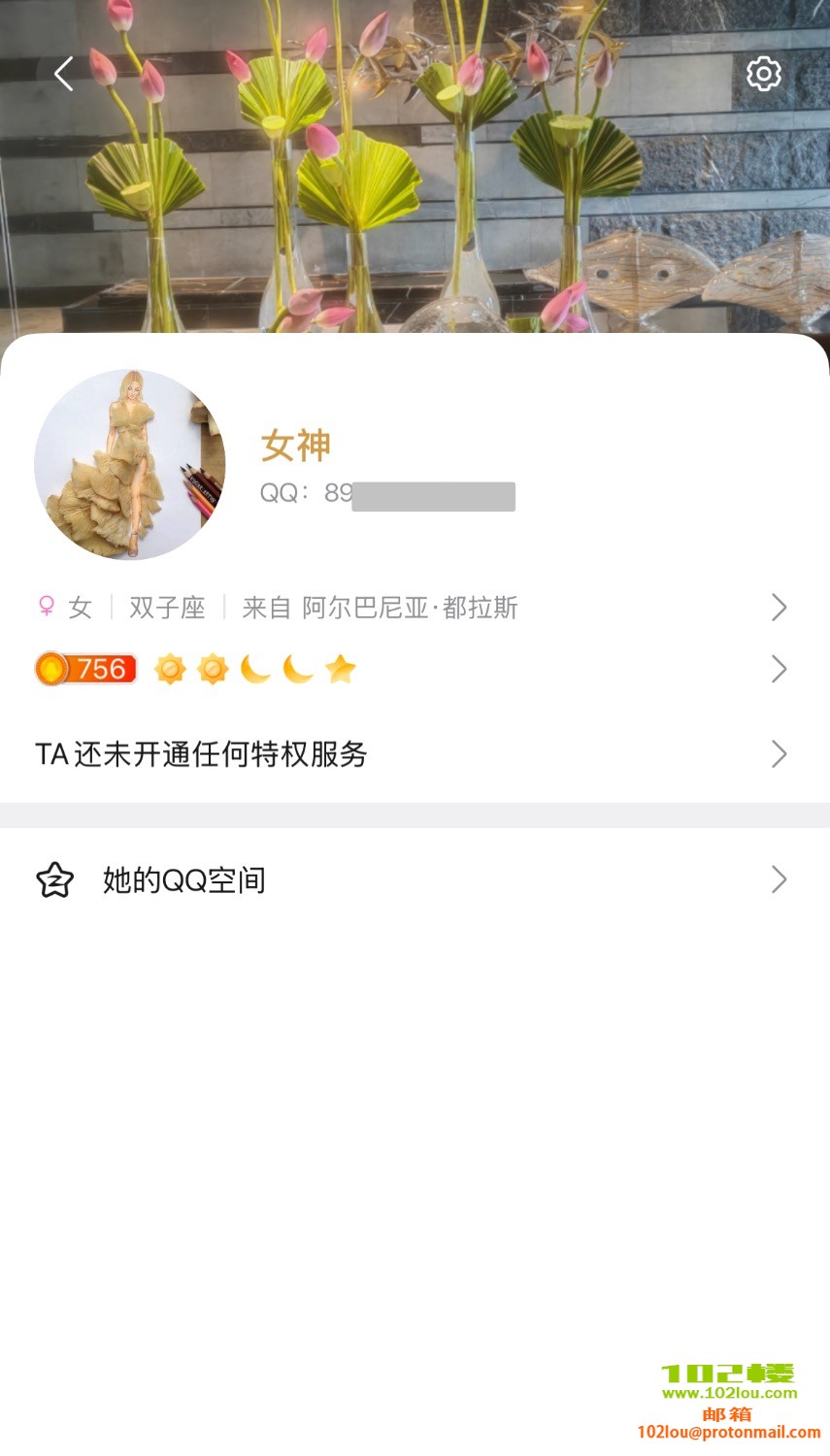Open the TA还未开通任何特权服务 row
The width and height of the screenshot is (830, 1456).
pos(413,754)
